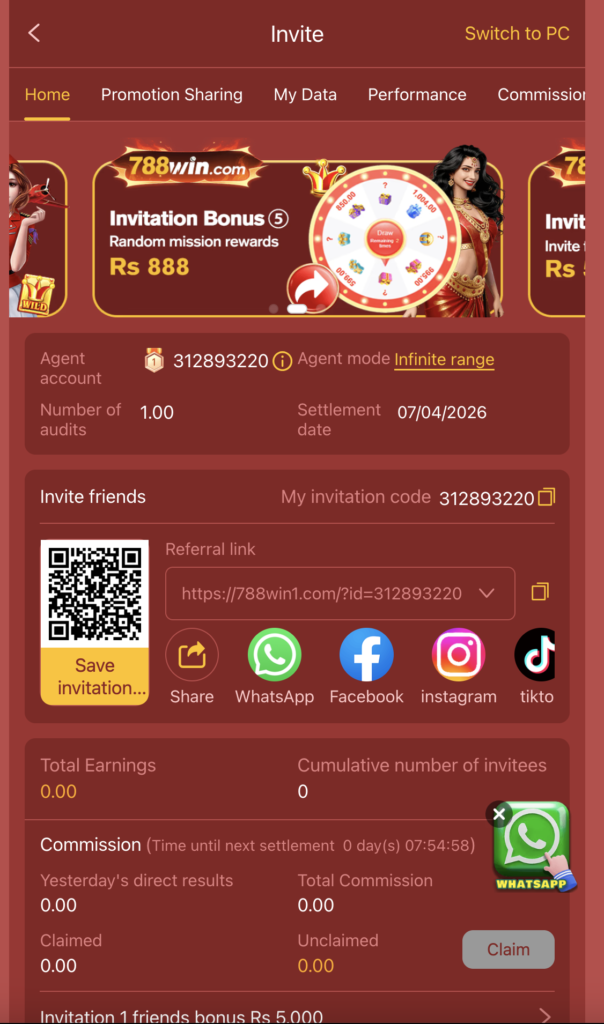
Task: Dismiss the floating WhatsApp widget
Action: pos(501,814)
